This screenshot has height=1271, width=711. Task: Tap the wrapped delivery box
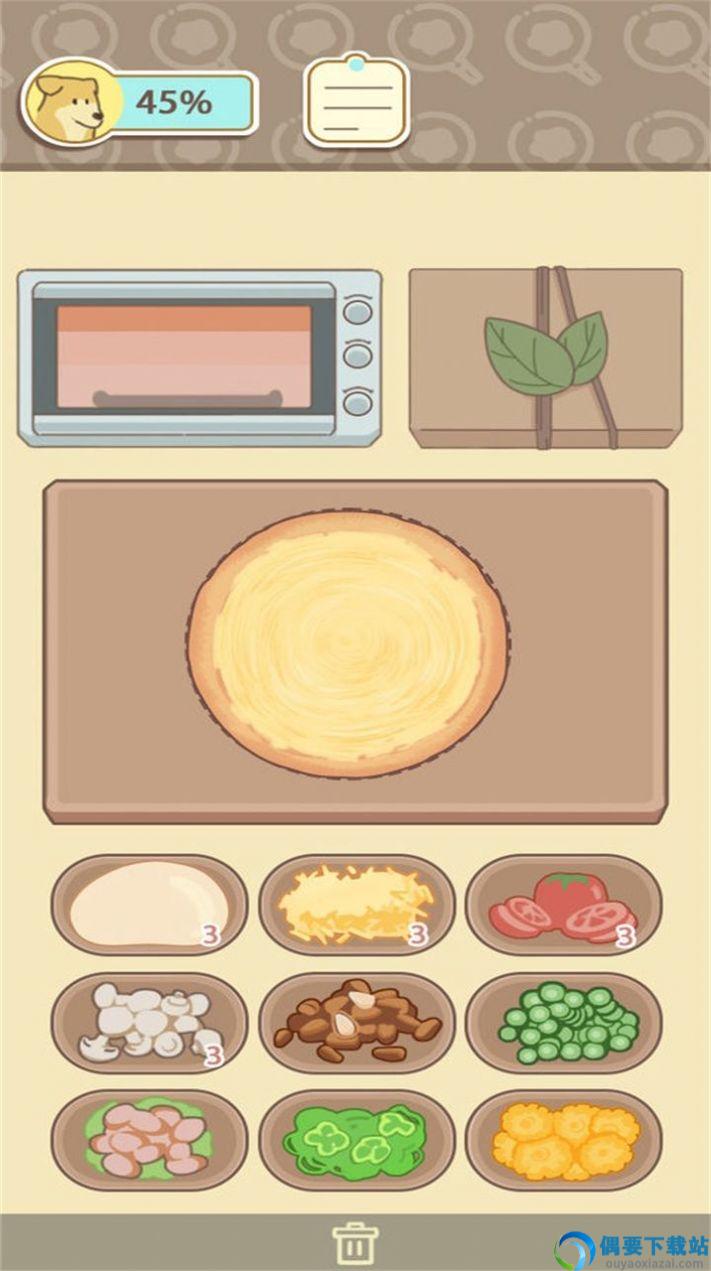[x=546, y=357]
